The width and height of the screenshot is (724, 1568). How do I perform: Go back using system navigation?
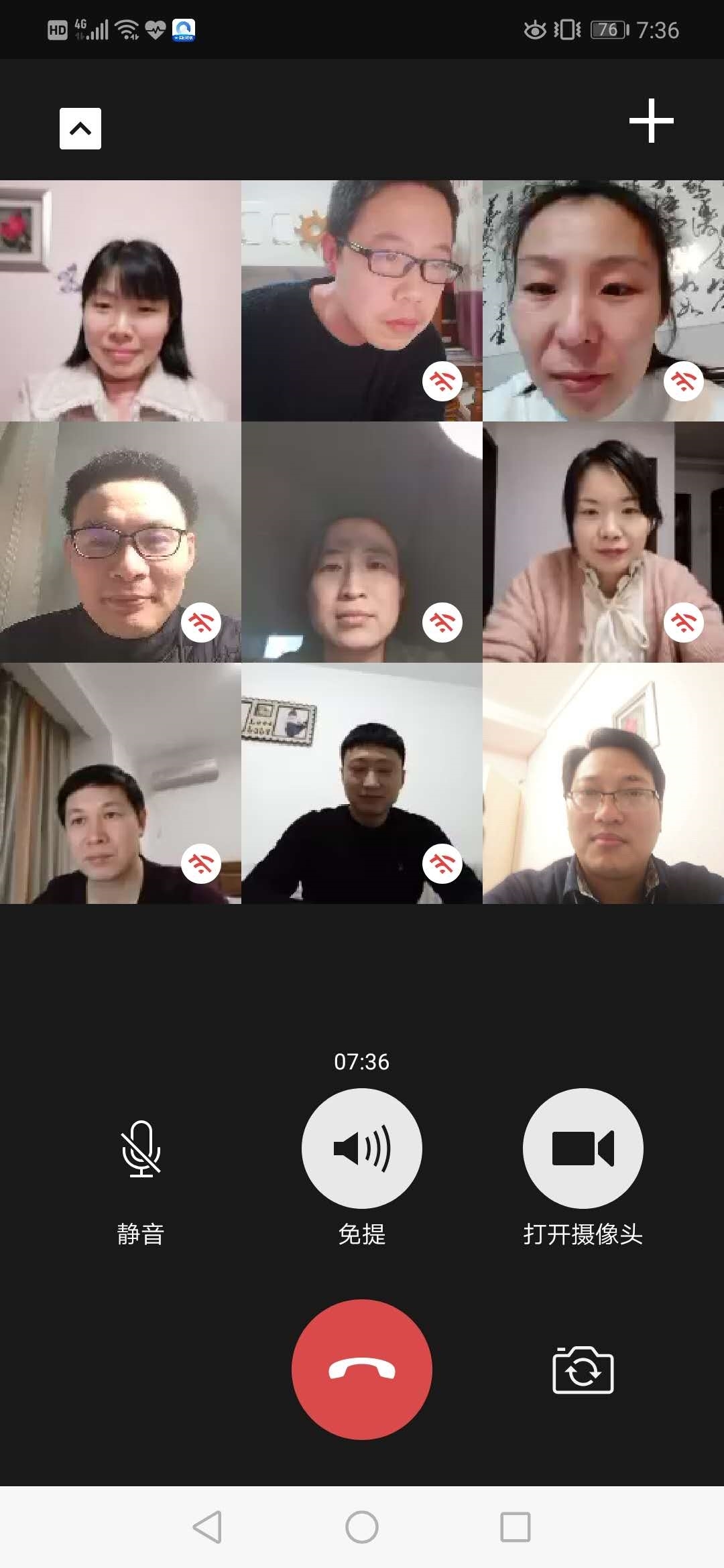[x=207, y=1527]
